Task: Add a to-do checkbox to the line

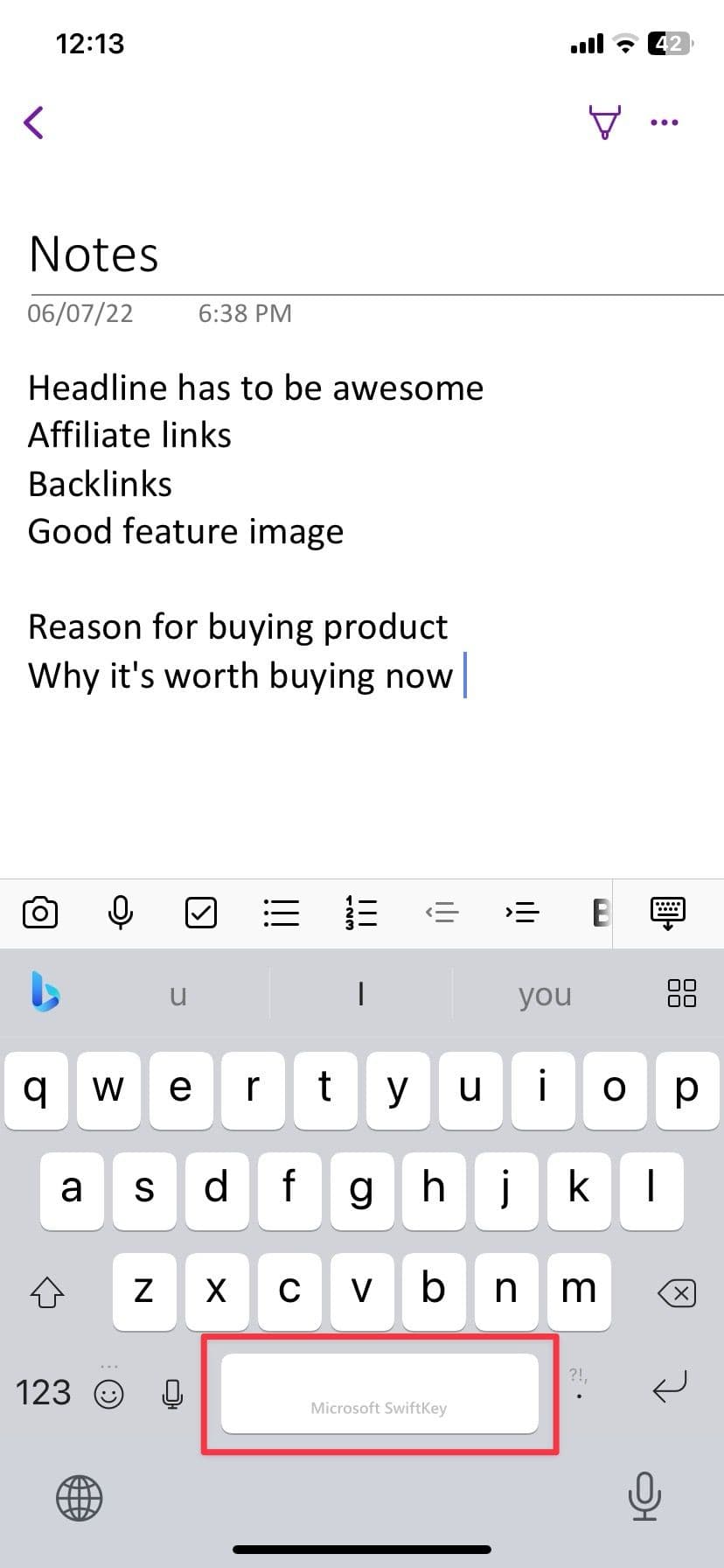Action: [201, 913]
